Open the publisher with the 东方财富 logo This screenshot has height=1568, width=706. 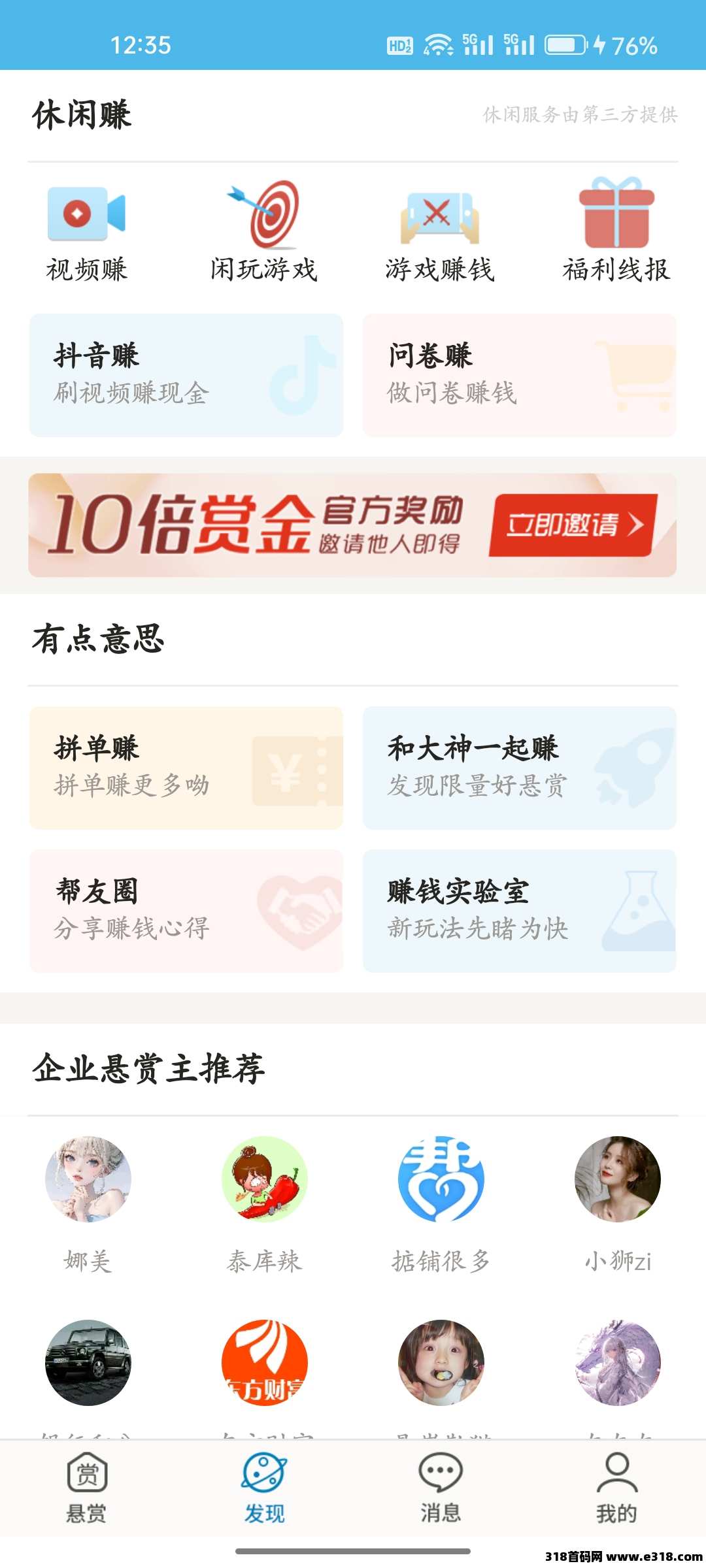pyautogui.click(x=265, y=1362)
